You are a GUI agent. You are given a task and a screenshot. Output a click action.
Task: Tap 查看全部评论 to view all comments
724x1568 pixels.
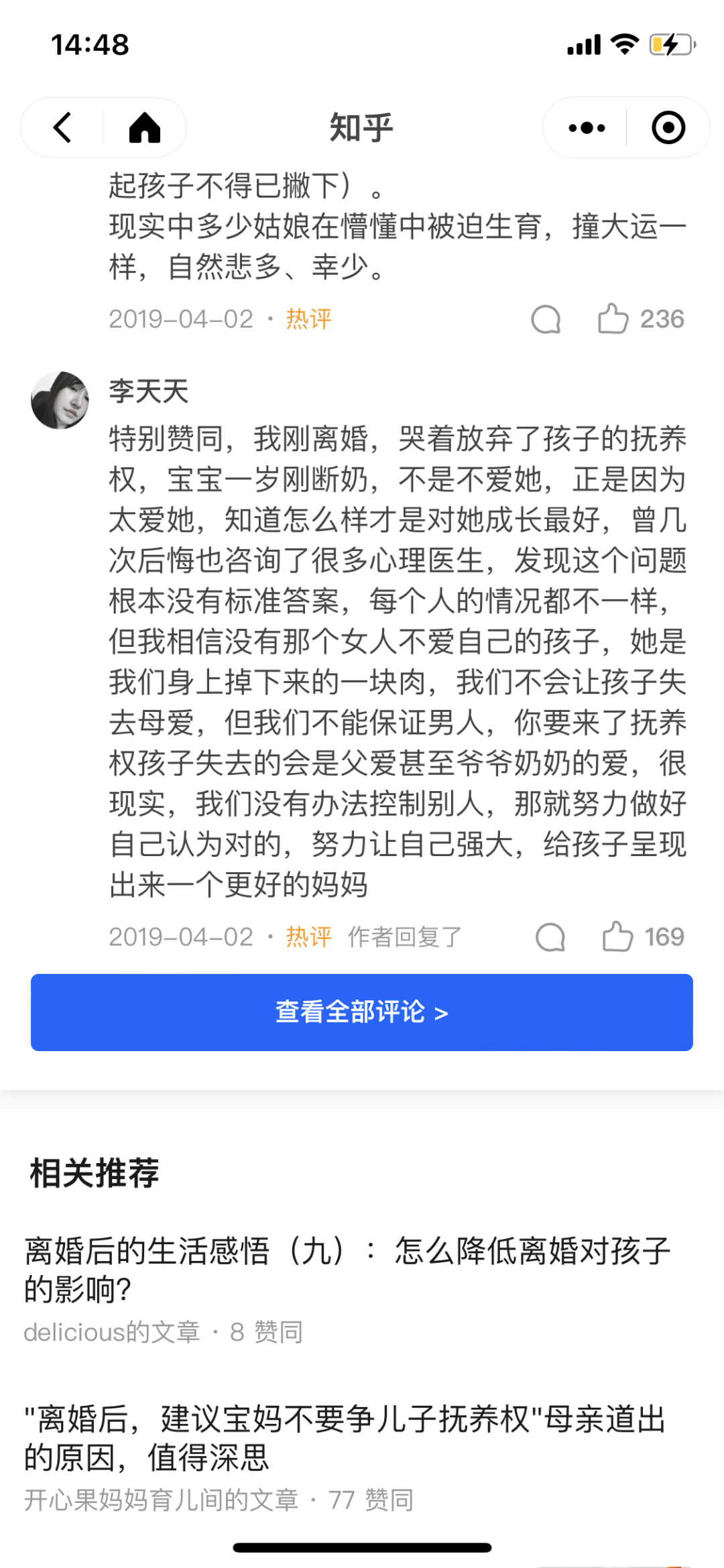(x=362, y=1012)
